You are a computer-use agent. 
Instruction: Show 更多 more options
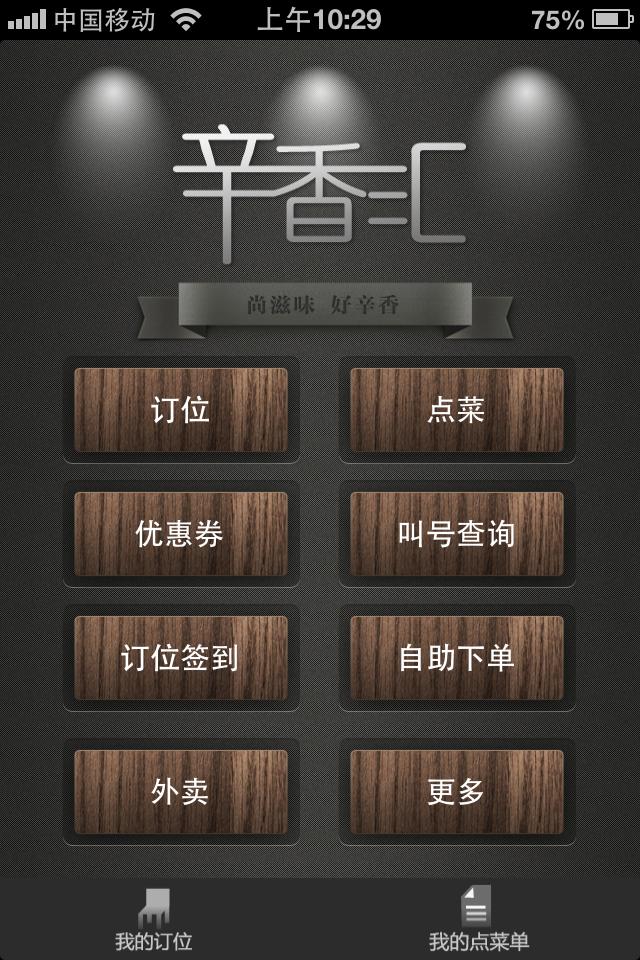457,792
